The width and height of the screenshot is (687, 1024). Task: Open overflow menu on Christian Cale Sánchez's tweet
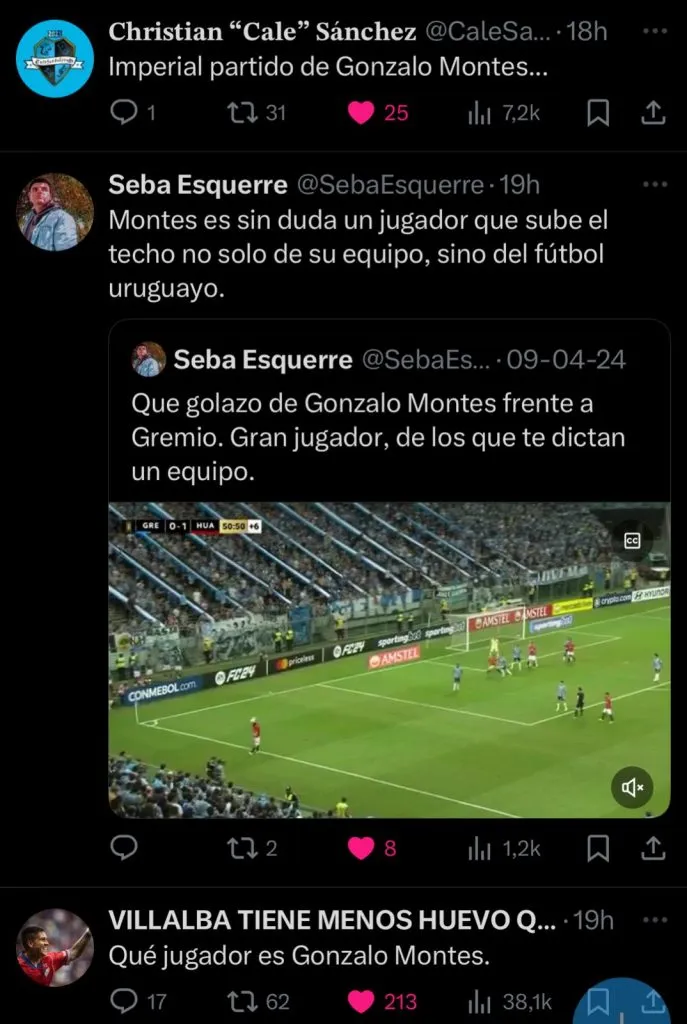coord(655,32)
